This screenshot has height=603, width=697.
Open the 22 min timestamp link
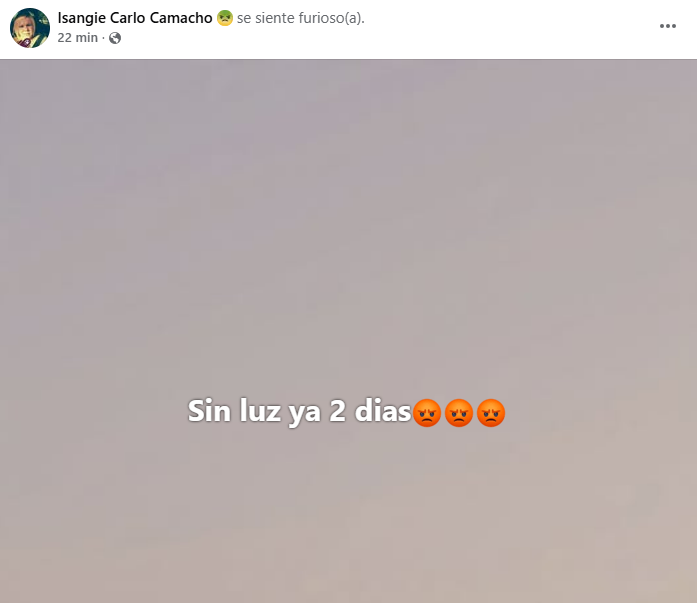(x=78, y=38)
